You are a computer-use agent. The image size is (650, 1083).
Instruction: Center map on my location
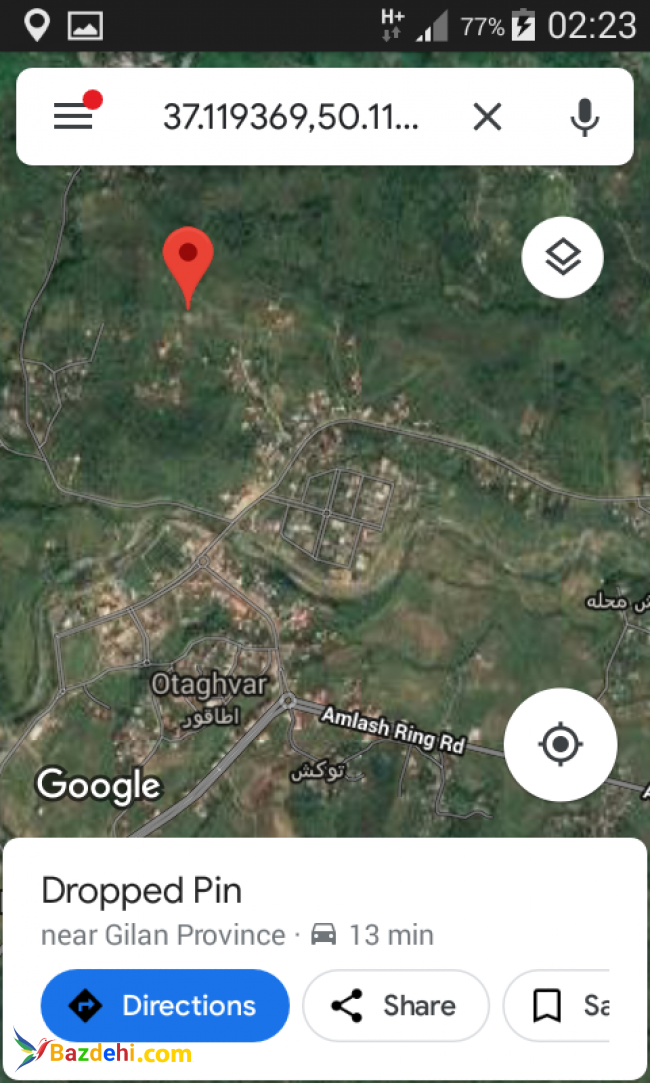pyautogui.click(x=560, y=744)
